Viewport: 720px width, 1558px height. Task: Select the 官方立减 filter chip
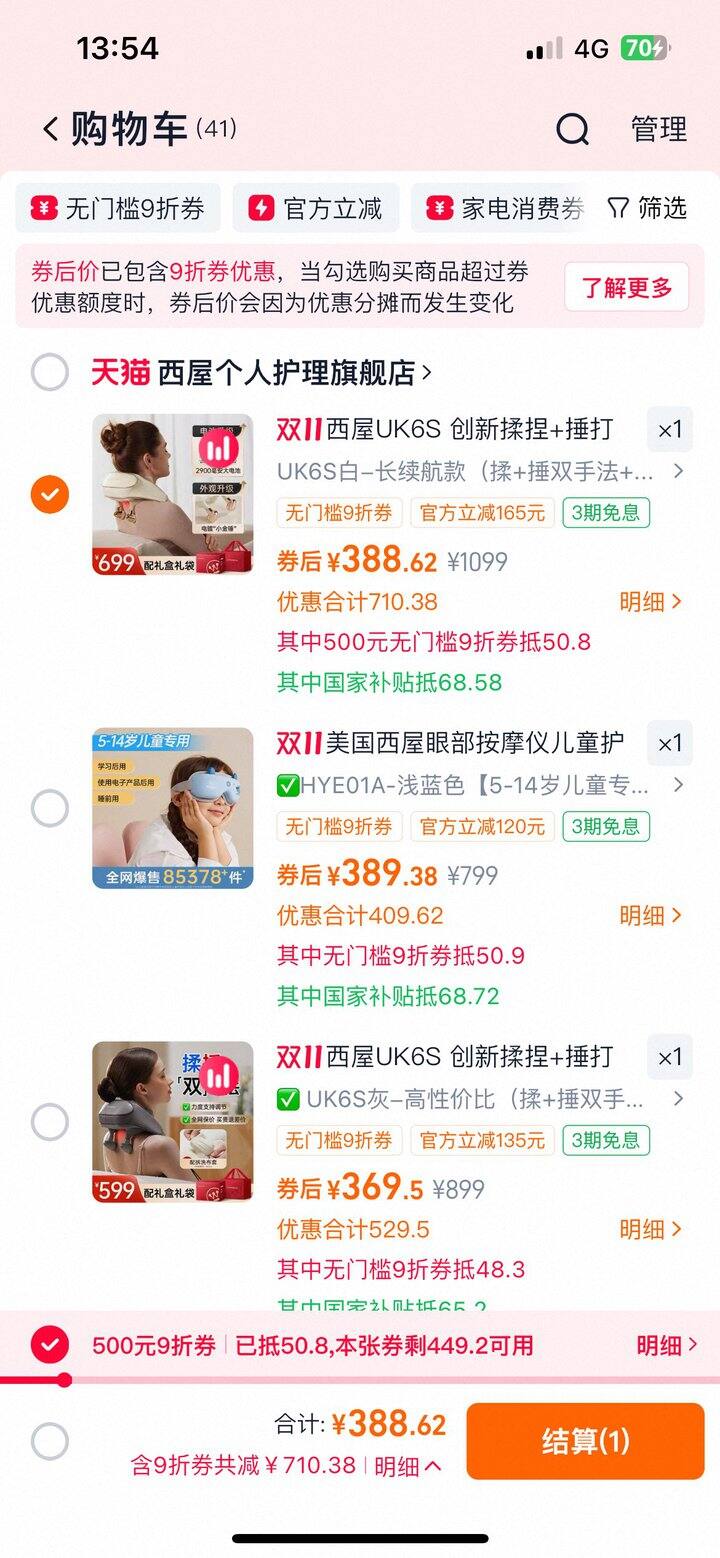coord(316,208)
